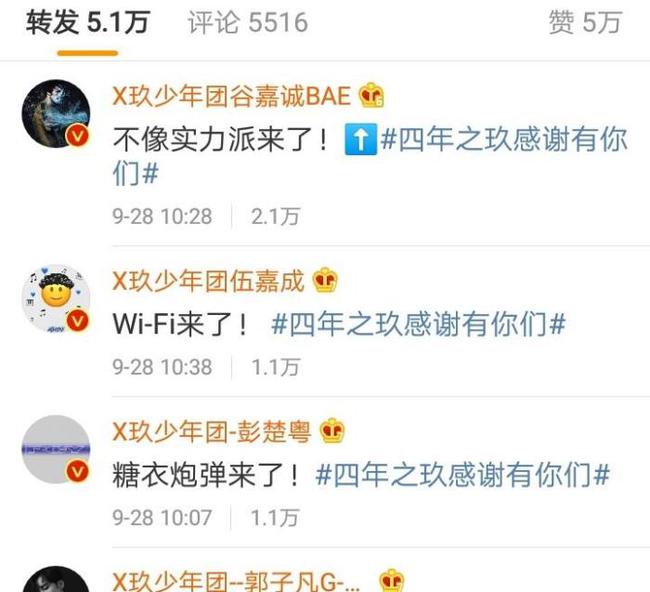Tap username X玖少年团谷嘉诚BAE
Viewport: 650px width, 592px height.
coord(231,96)
